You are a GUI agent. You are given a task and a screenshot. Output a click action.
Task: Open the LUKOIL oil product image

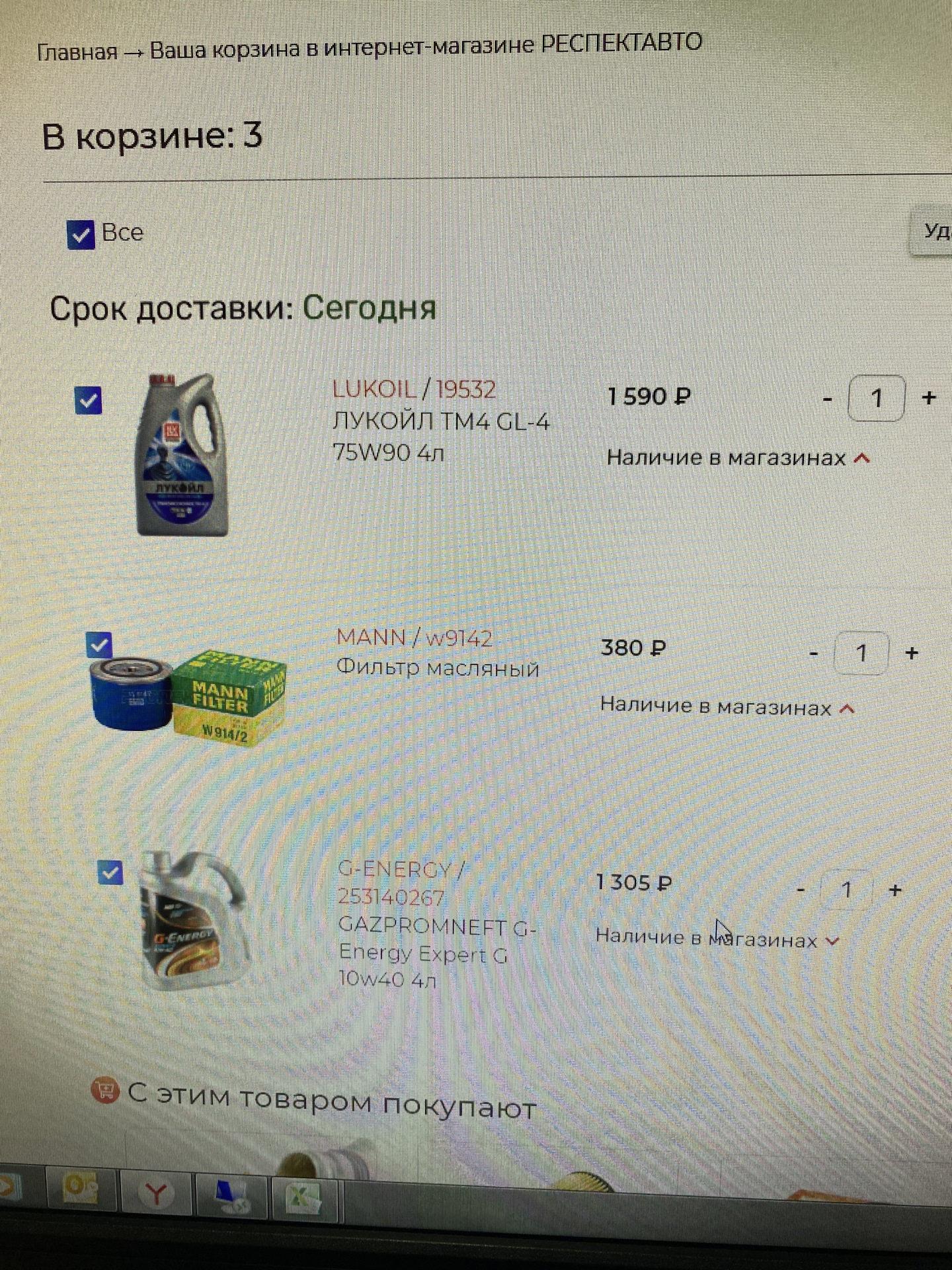click(182, 455)
